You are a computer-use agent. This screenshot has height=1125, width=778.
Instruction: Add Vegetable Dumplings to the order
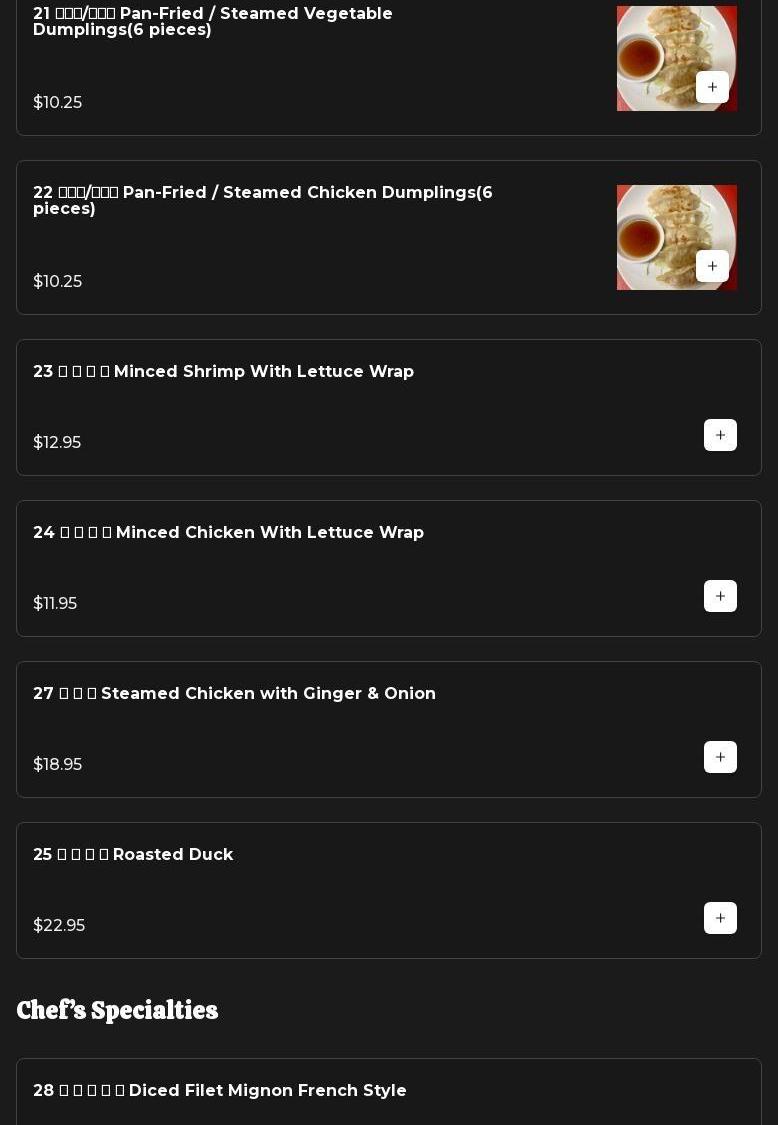712,87
